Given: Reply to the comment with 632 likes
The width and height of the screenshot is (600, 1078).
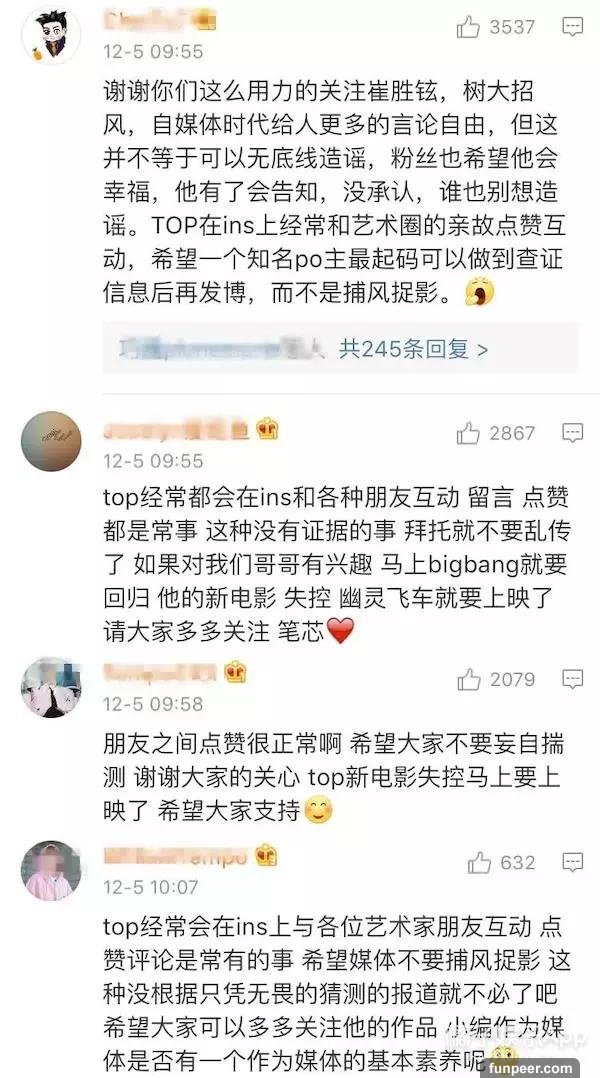Looking at the screenshot, I should click(x=571, y=862).
